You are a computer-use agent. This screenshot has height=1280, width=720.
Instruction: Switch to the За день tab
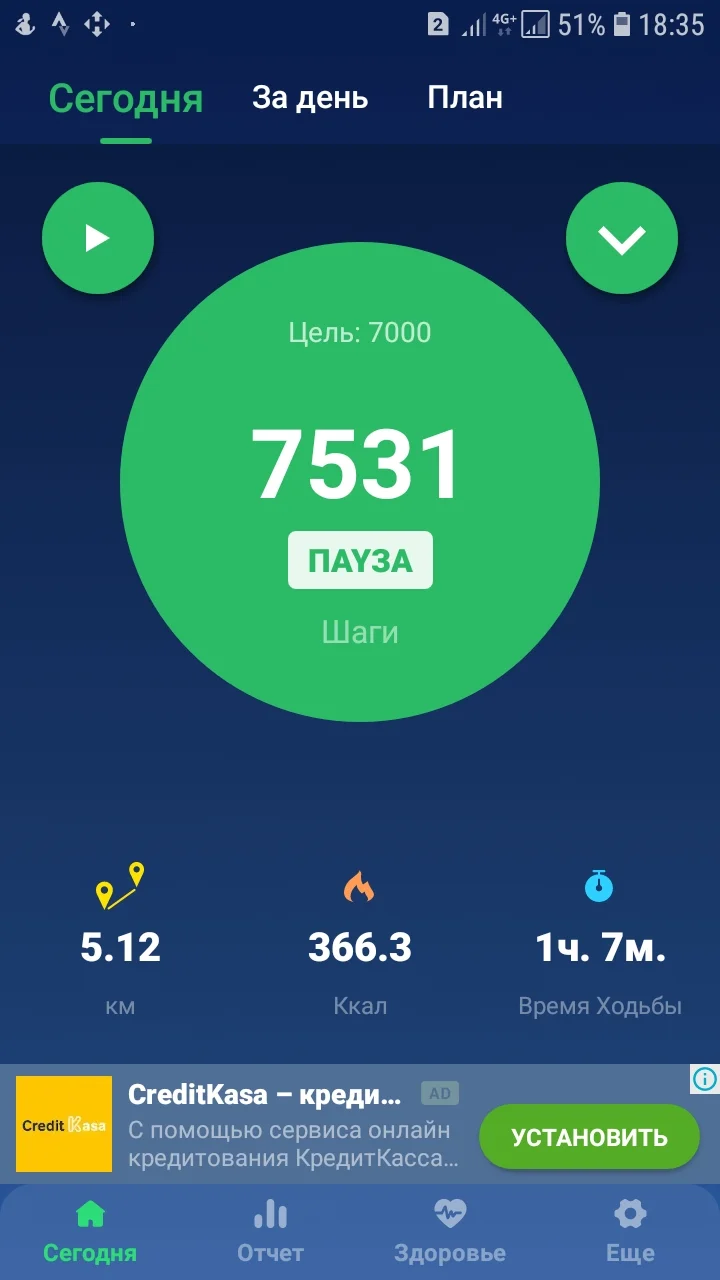point(308,97)
